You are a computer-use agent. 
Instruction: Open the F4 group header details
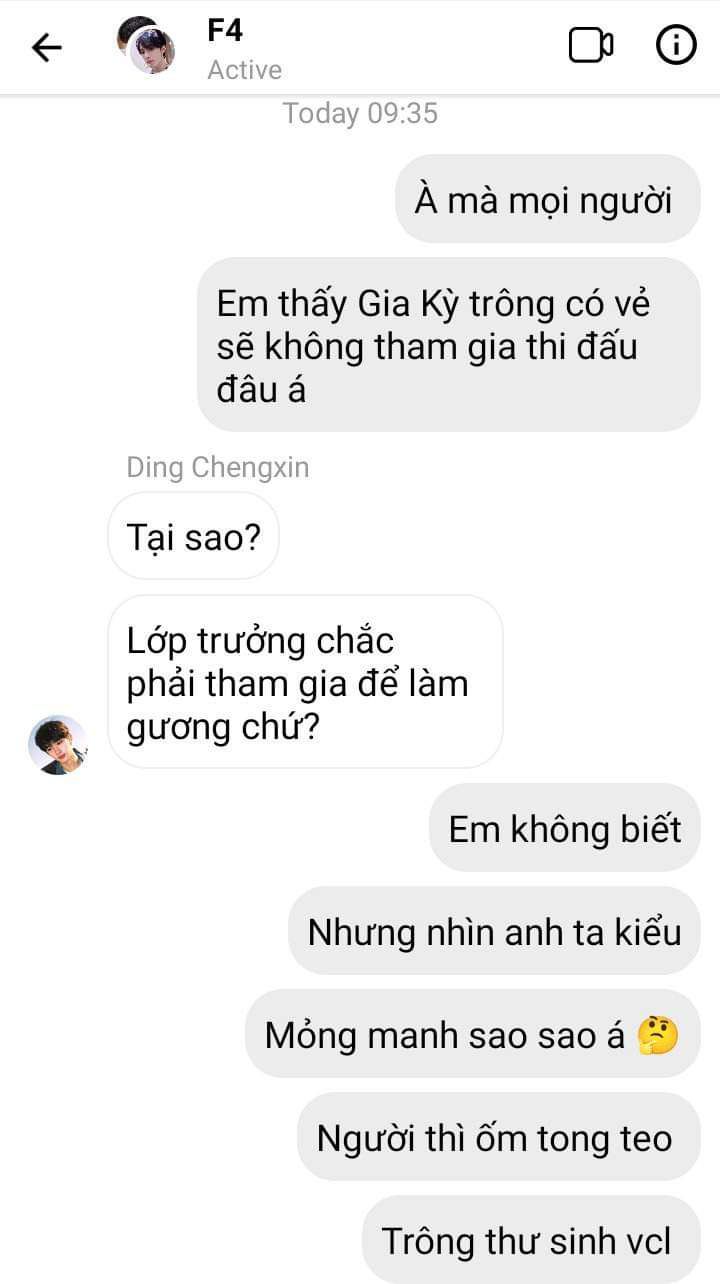226,48
